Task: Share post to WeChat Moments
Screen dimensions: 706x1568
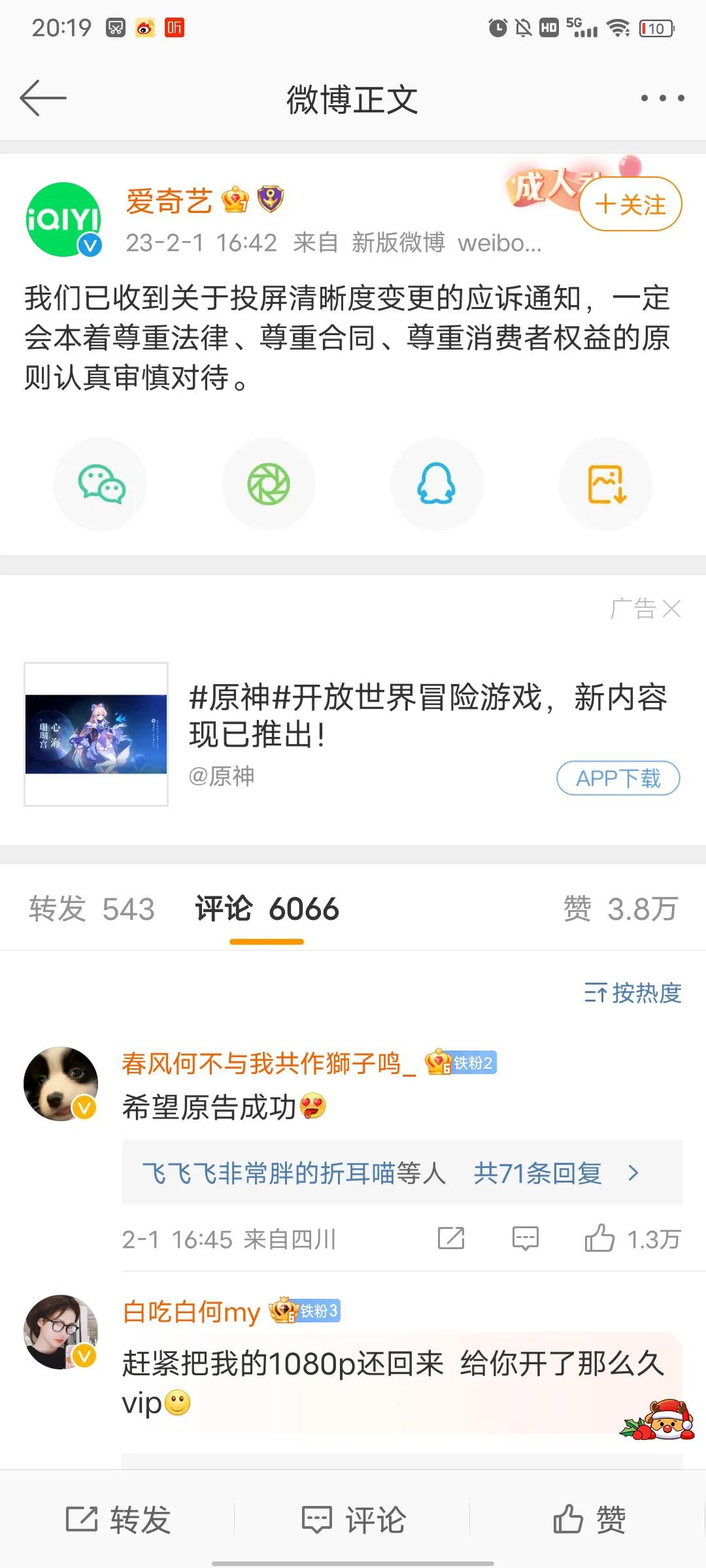Action: pyautogui.click(x=268, y=483)
